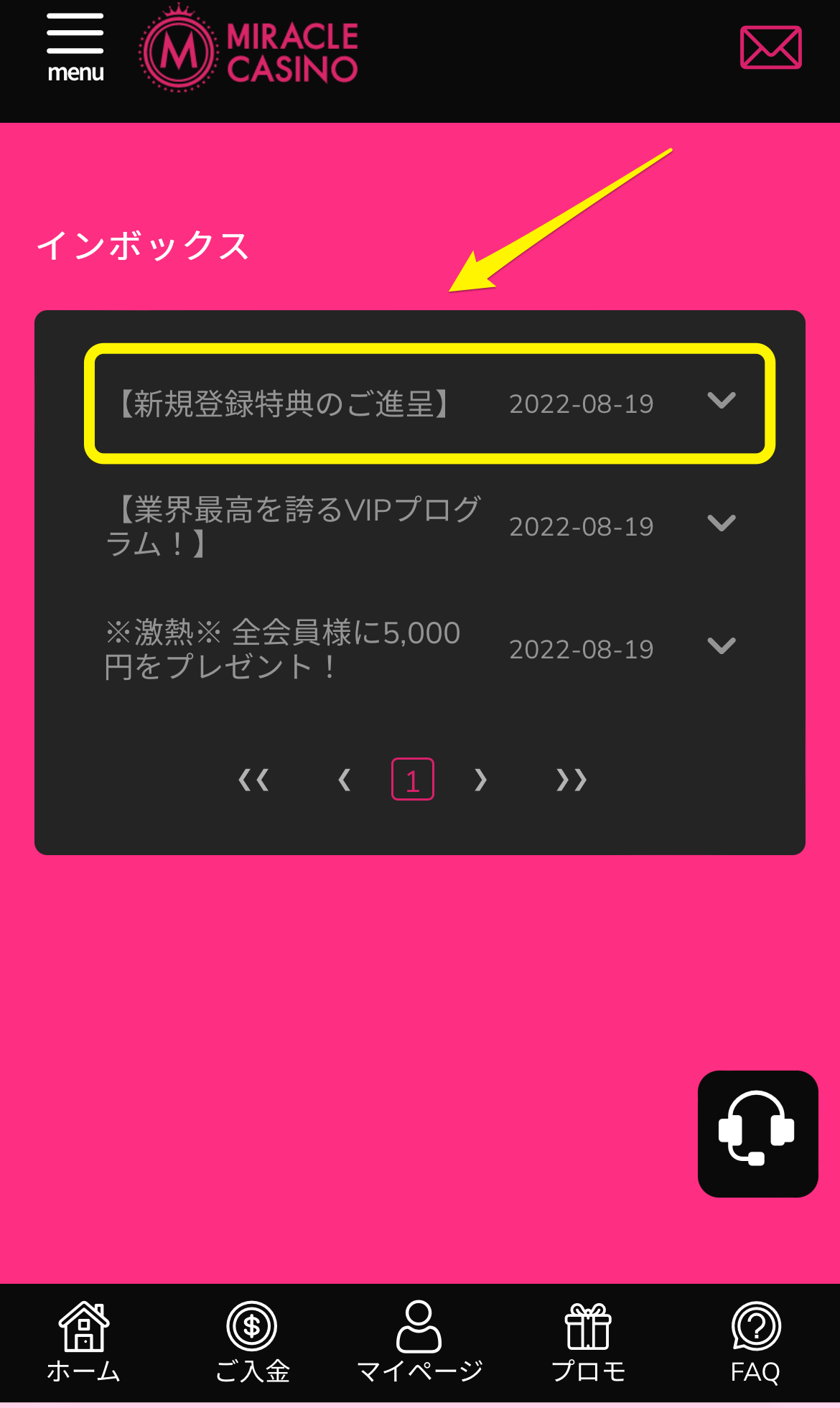Screen dimensions: 840x1408
Task: Open the hamburger menu
Action: click(x=75, y=47)
